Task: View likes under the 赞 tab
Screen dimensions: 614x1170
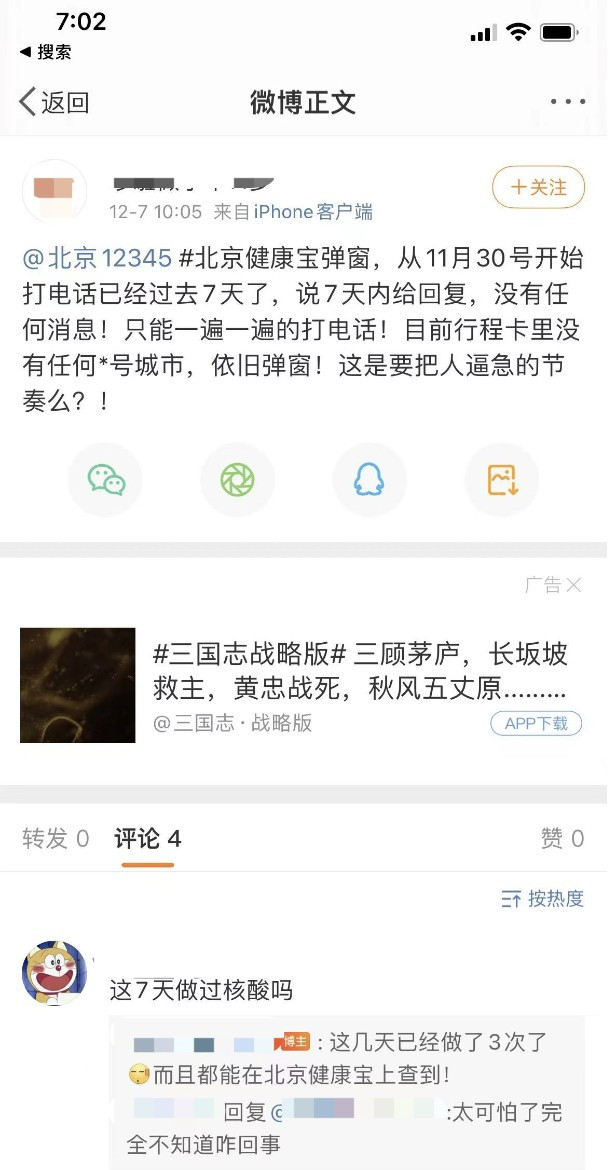Action: click(561, 839)
